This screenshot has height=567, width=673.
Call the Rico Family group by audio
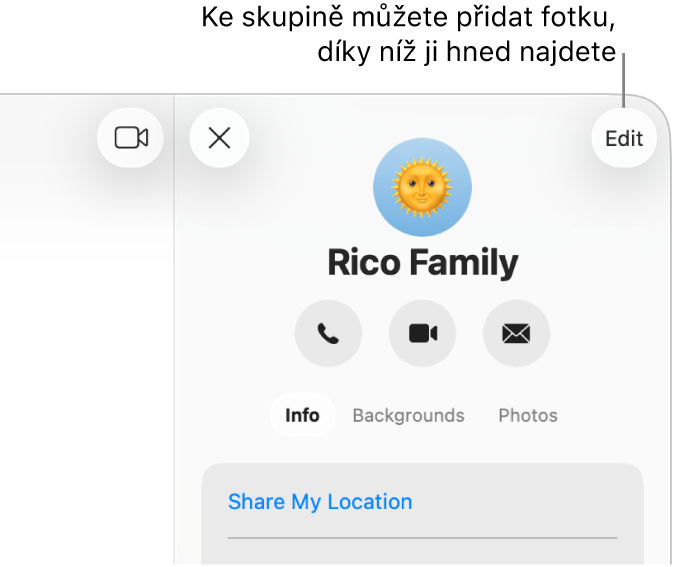[x=328, y=334]
